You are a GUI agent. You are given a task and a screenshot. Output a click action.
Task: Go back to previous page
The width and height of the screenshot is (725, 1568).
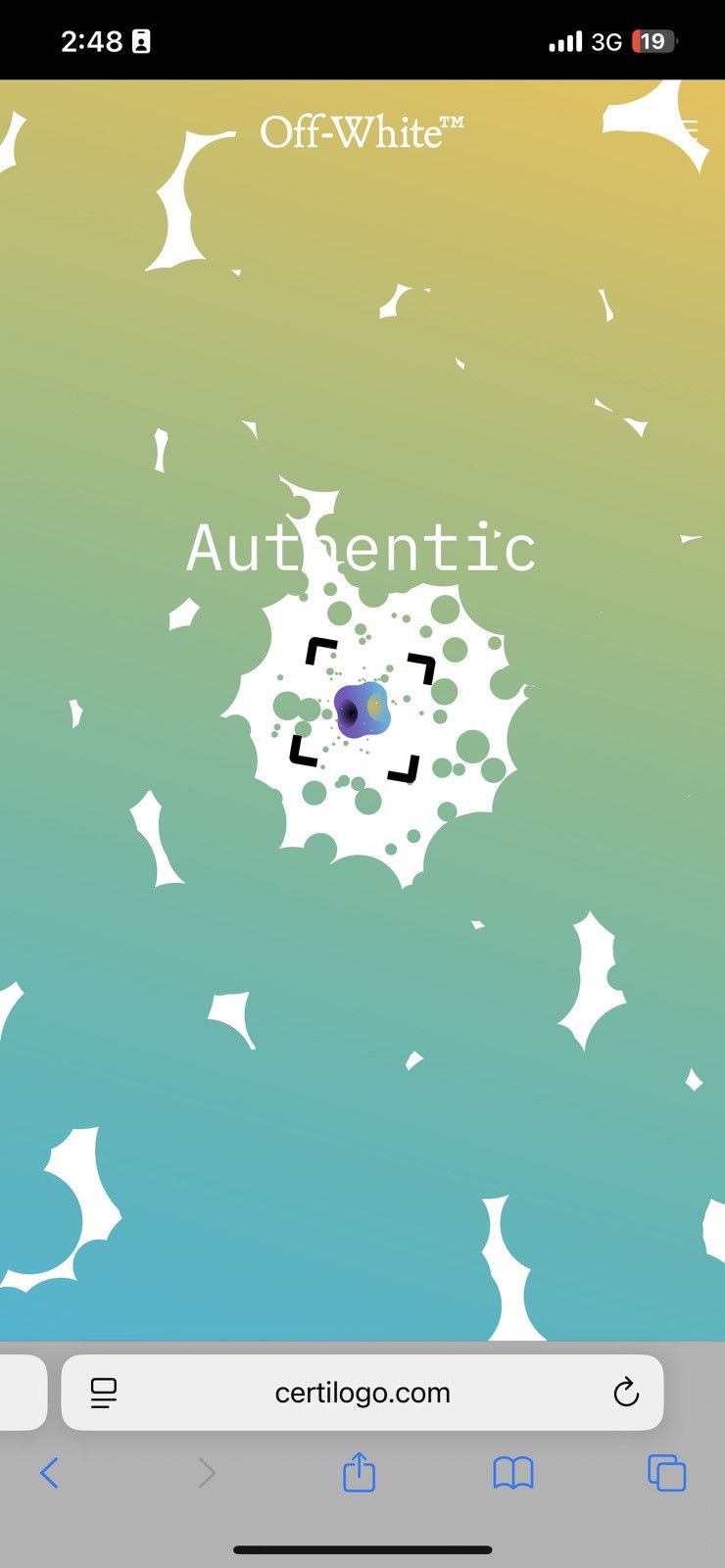pyautogui.click(x=50, y=1472)
